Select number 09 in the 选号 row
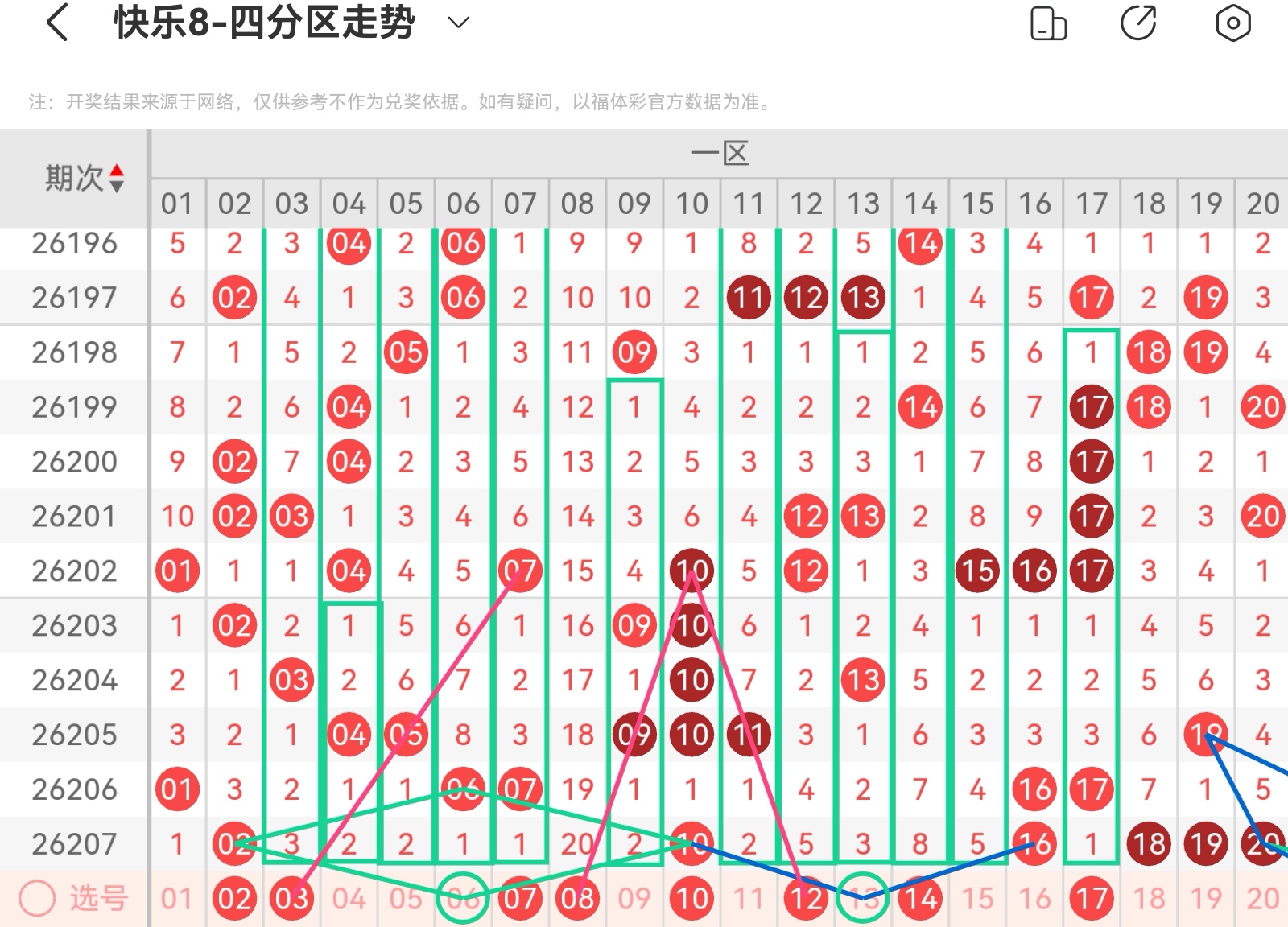This screenshot has width=1288, height=927. (x=634, y=899)
